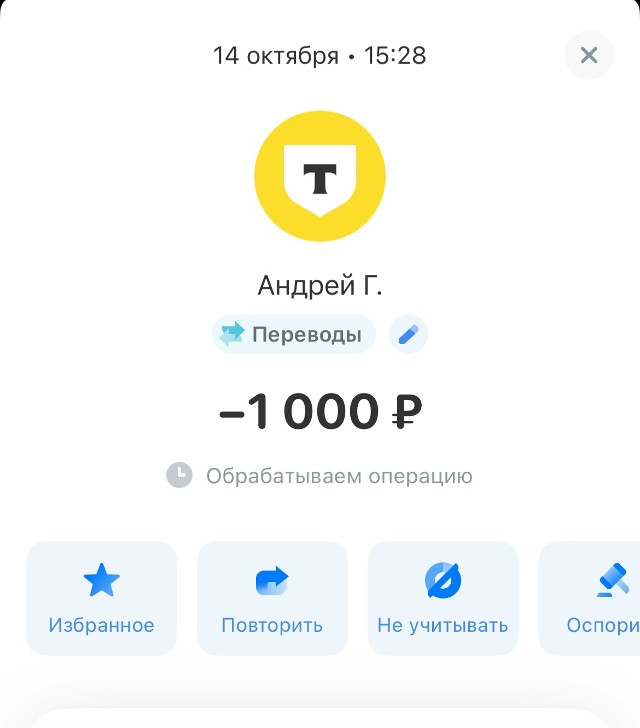Edit the category with the pencil icon
Image resolution: width=640 pixels, height=728 pixels.
[408, 335]
